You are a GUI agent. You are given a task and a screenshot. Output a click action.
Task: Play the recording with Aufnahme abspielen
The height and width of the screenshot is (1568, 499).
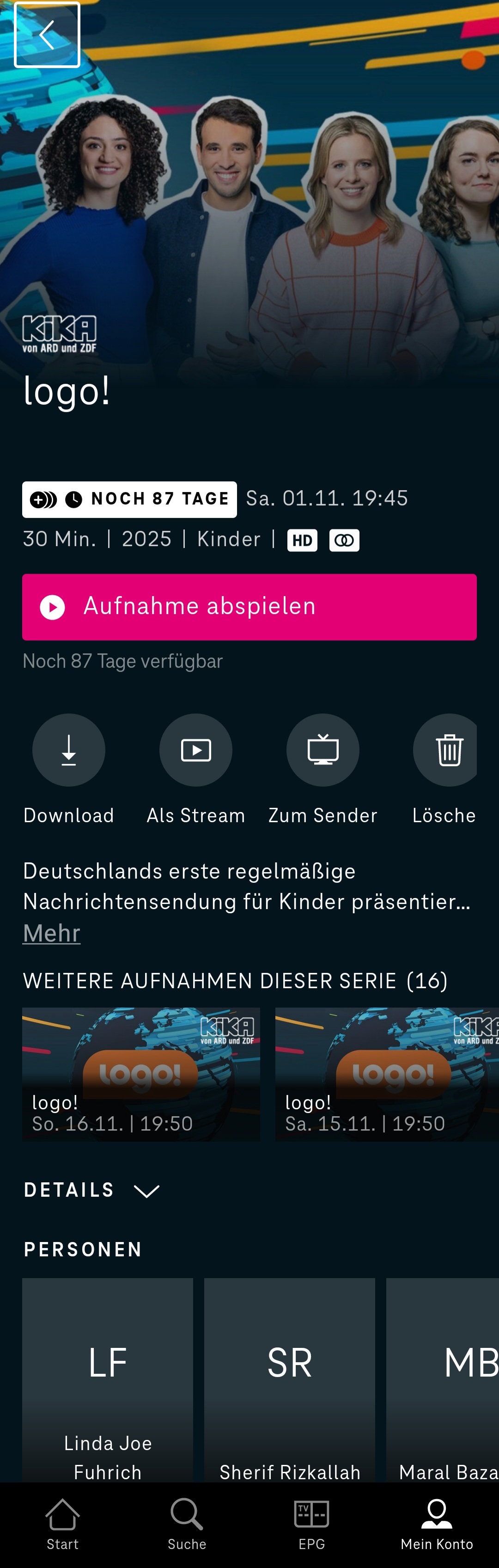click(x=249, y=607)
